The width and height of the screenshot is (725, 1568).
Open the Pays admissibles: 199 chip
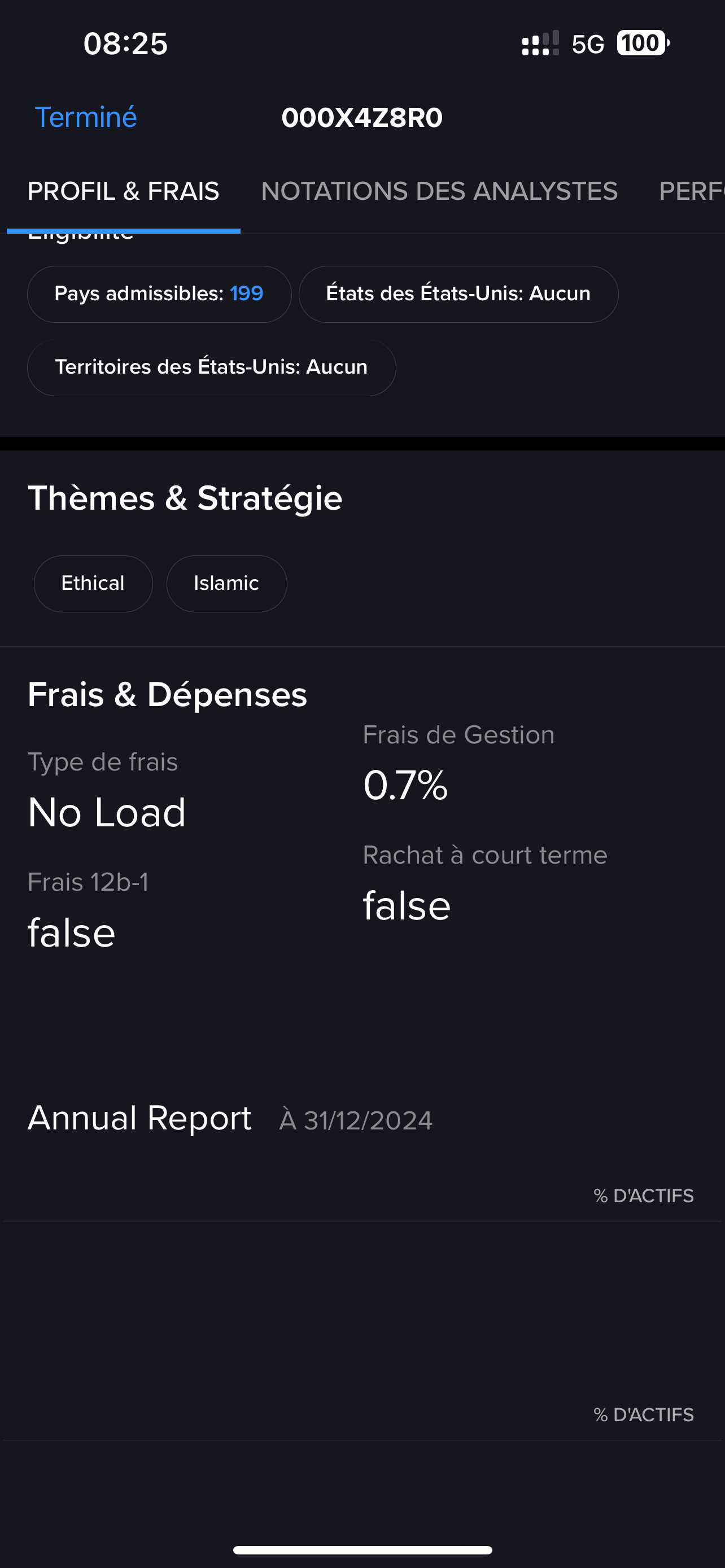[x=159, y=294]
